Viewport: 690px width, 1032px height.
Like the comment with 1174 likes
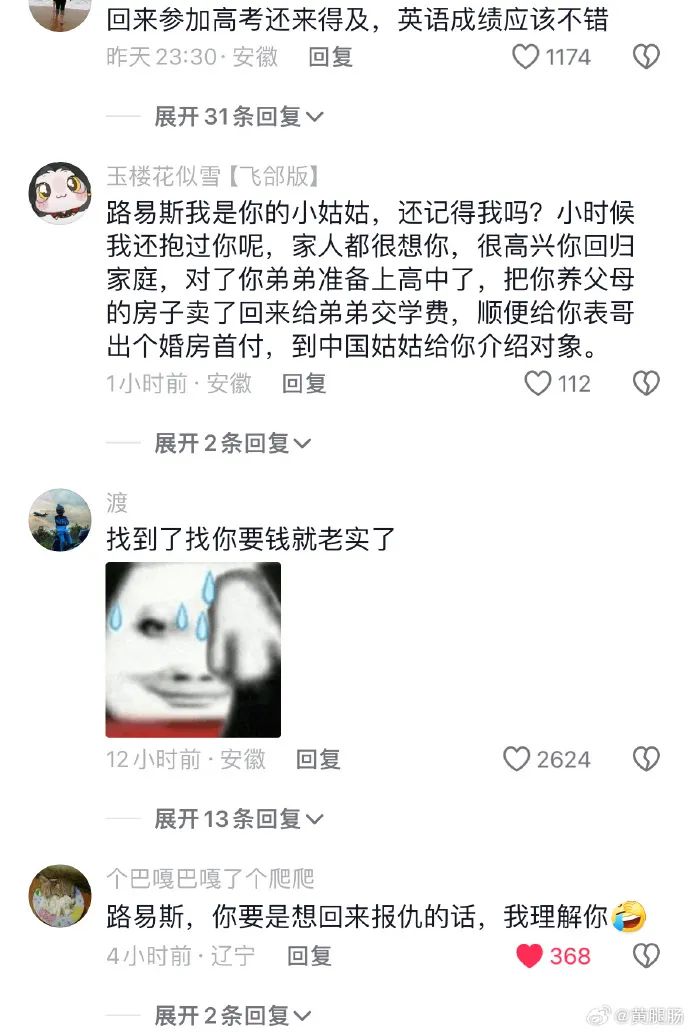click(x=527, y=57)
